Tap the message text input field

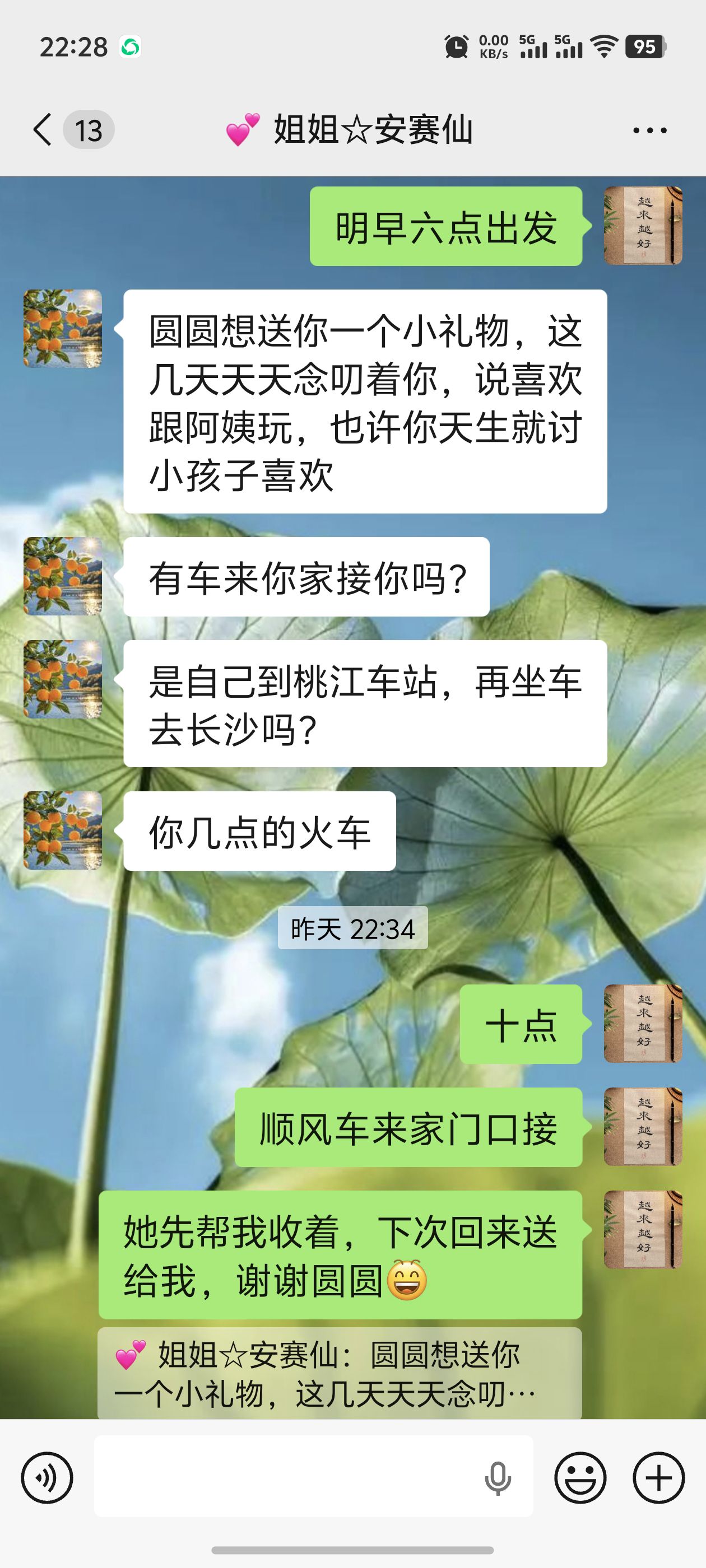(x=286, y=1477)
